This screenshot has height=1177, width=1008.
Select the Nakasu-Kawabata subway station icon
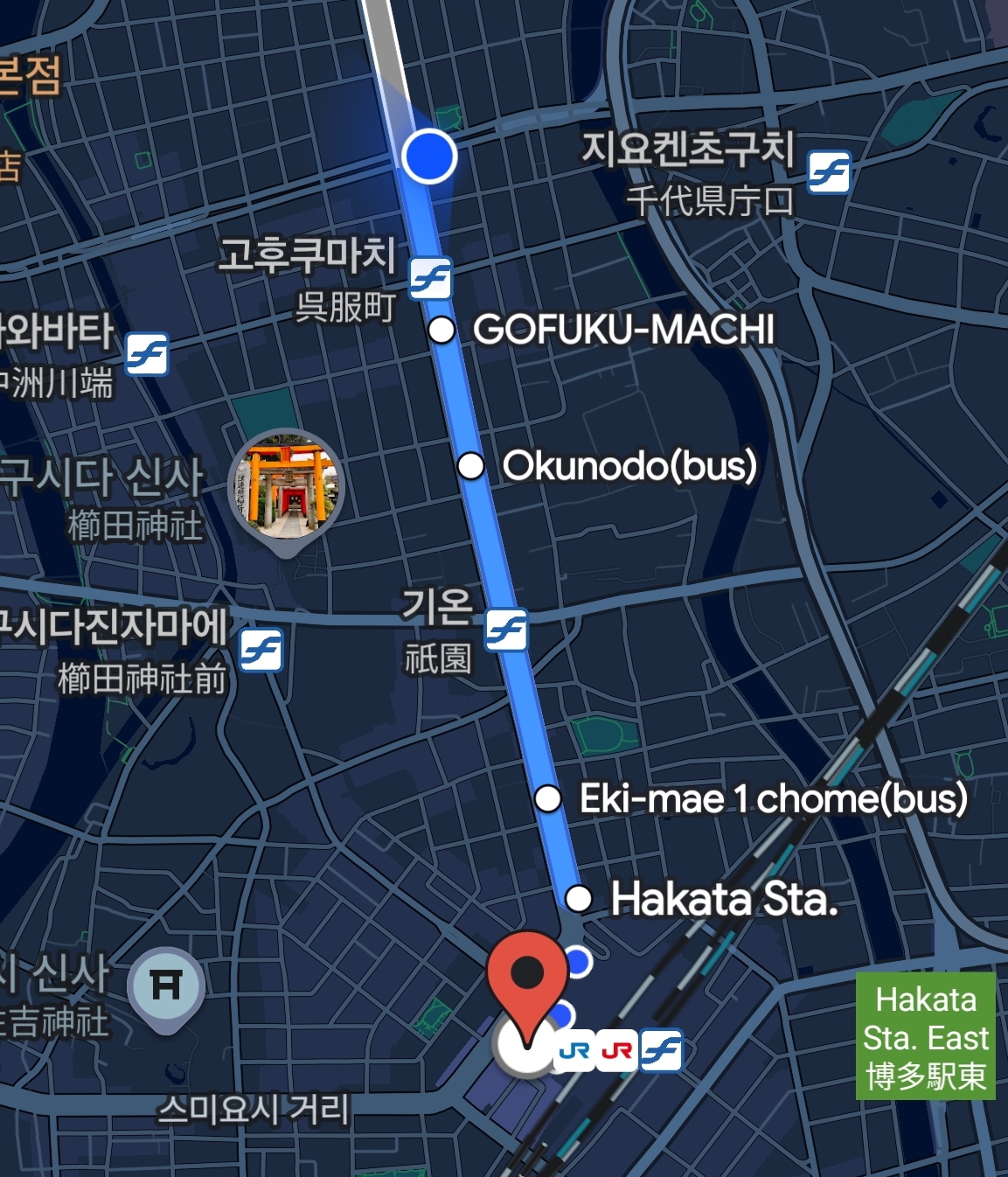(x=146, y=354)
